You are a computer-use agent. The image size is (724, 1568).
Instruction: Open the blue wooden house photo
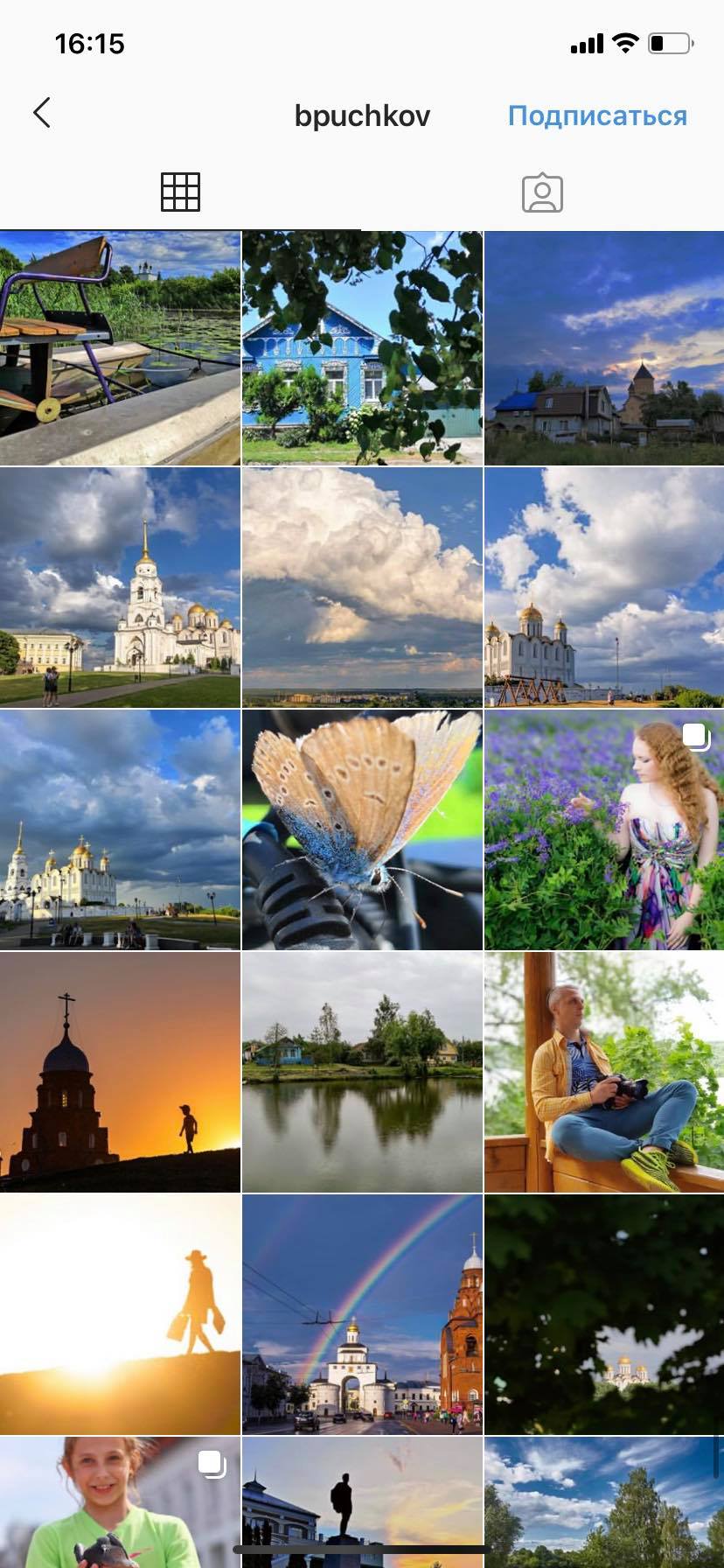[x=362, y=347]
